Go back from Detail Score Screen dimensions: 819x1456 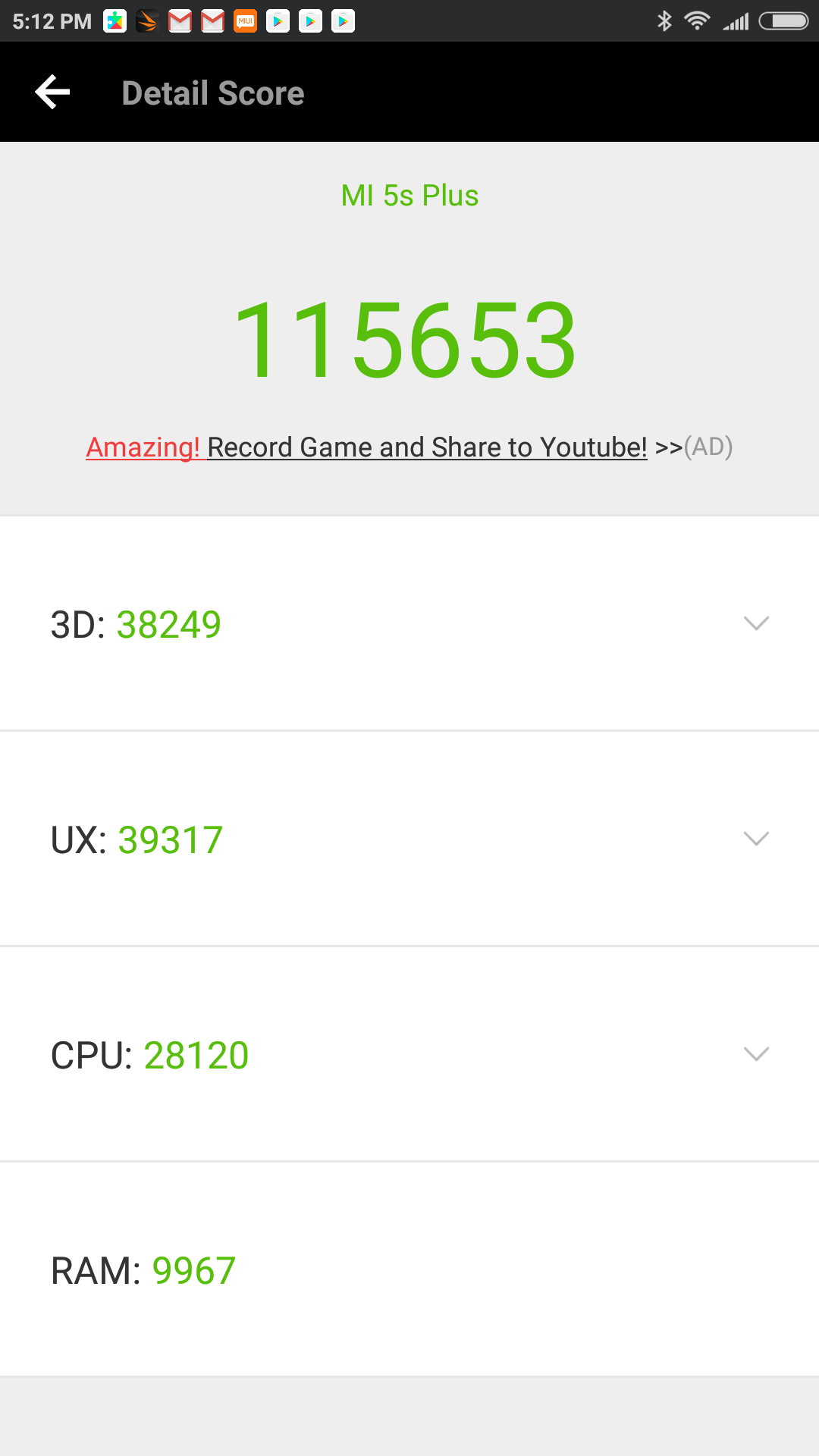(x=52, y=93)
